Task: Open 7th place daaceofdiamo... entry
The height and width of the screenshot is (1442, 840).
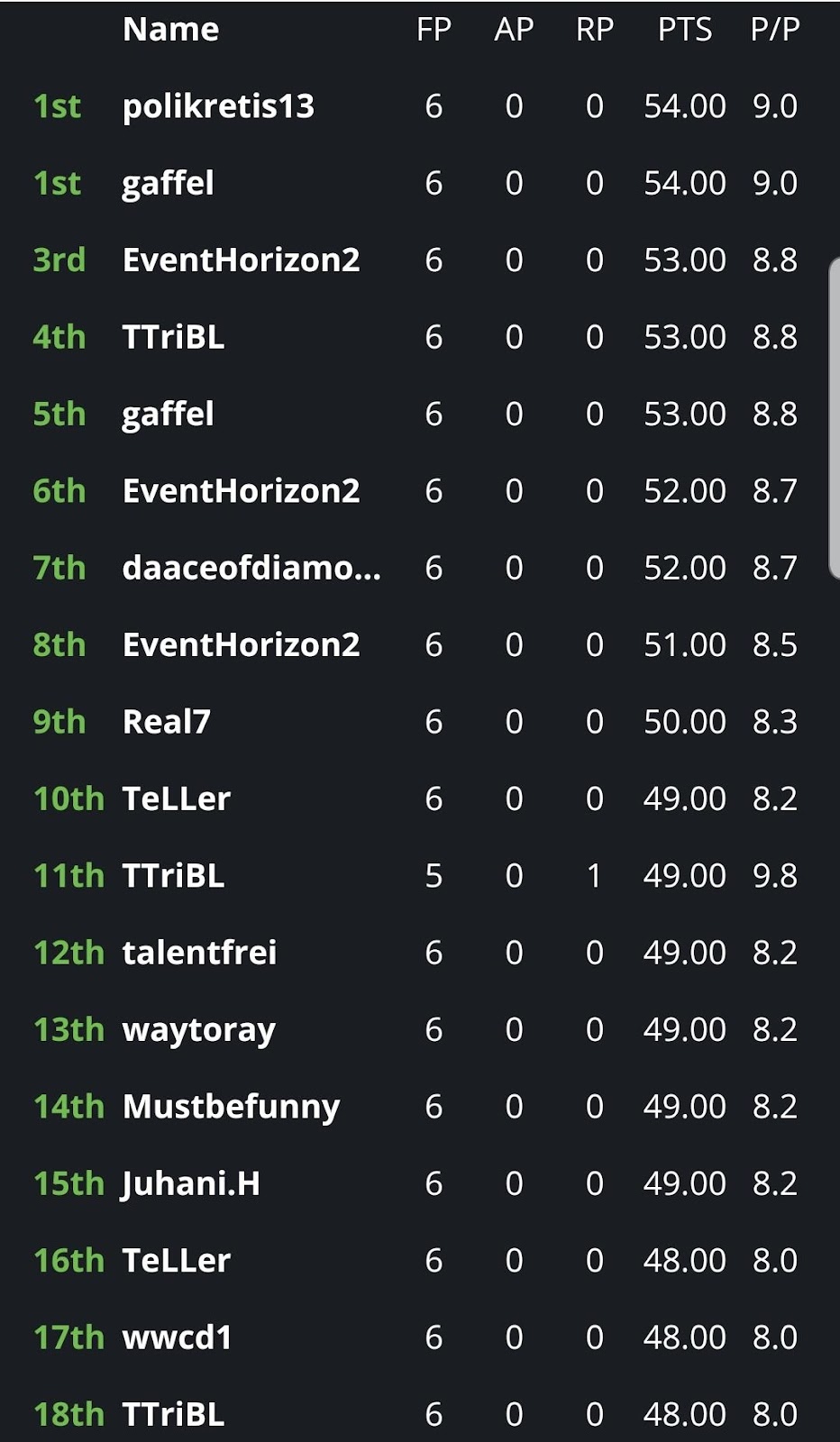Action: (251, 568)
